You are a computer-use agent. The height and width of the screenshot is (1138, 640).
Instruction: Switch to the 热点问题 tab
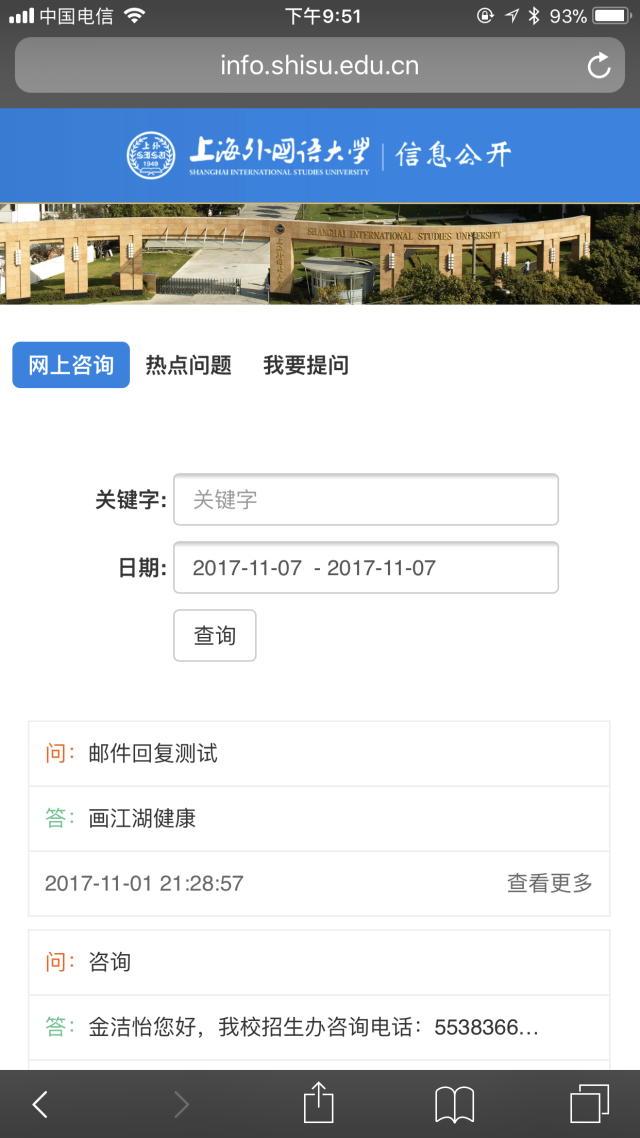click(x=188, y=365)
